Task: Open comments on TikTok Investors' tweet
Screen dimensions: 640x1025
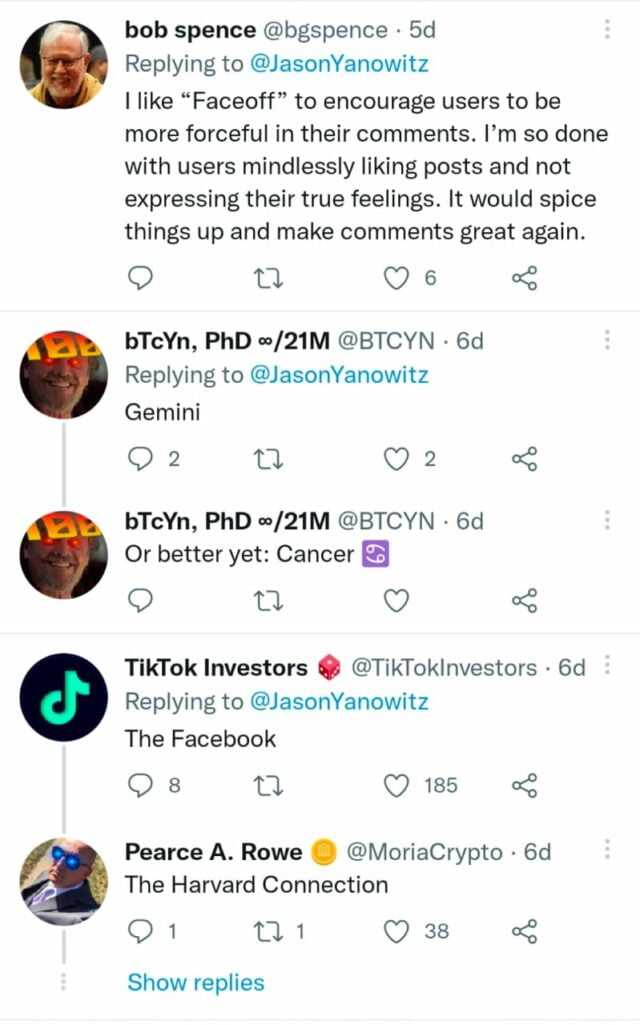Action: coord(142,785)
